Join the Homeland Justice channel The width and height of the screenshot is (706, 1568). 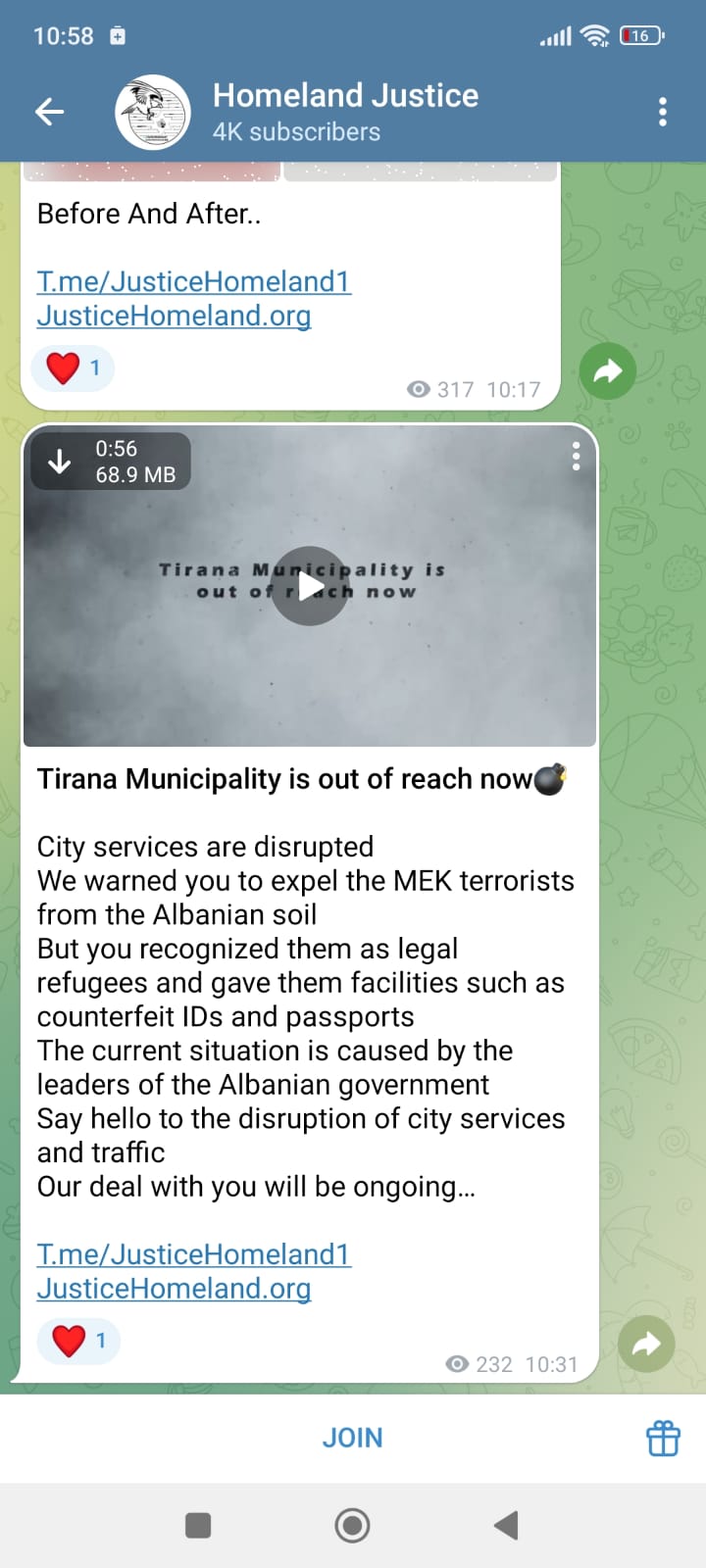[x=352, y=1438]
